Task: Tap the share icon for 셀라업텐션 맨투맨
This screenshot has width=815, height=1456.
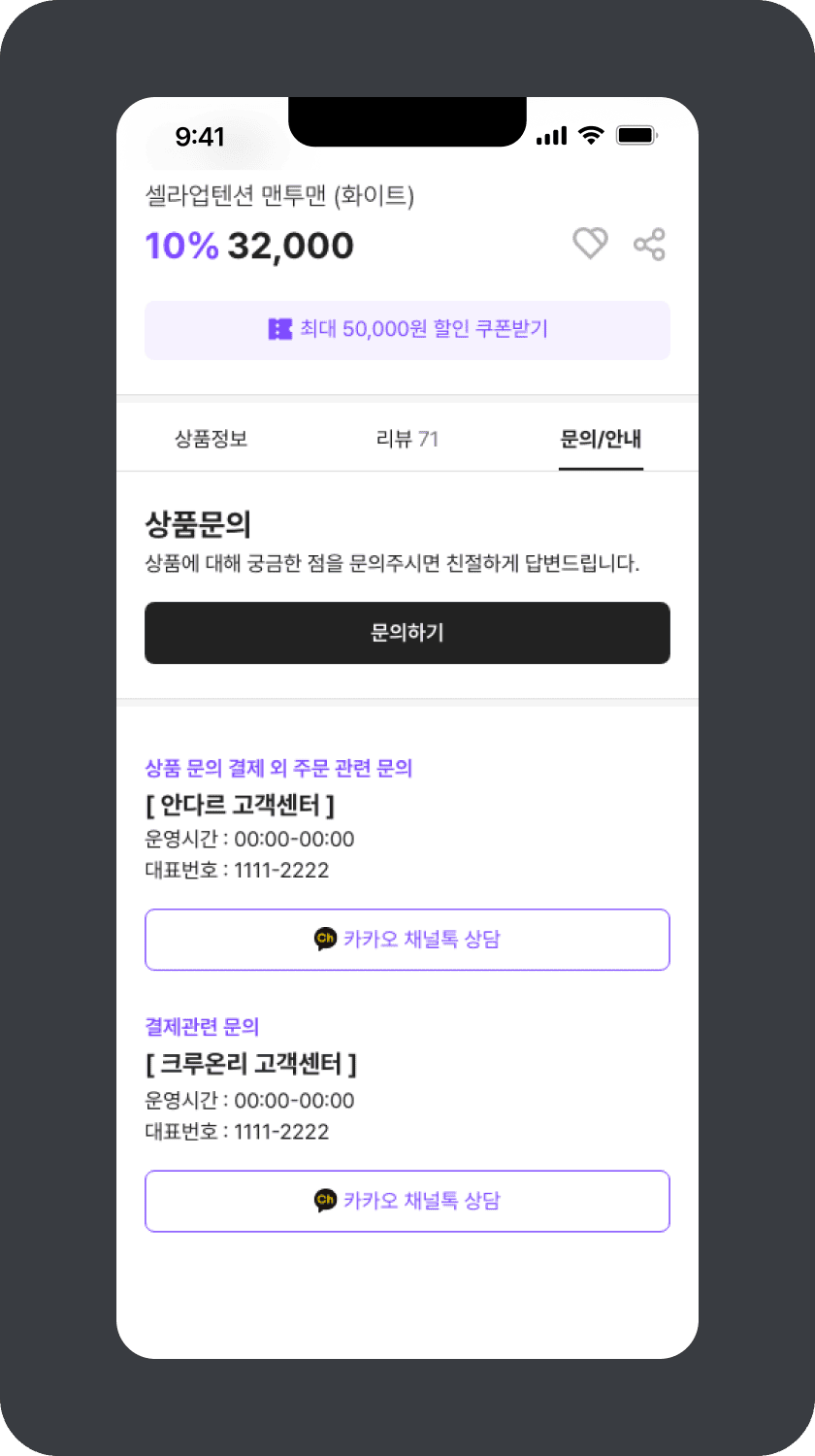Action: coord(650,244)
